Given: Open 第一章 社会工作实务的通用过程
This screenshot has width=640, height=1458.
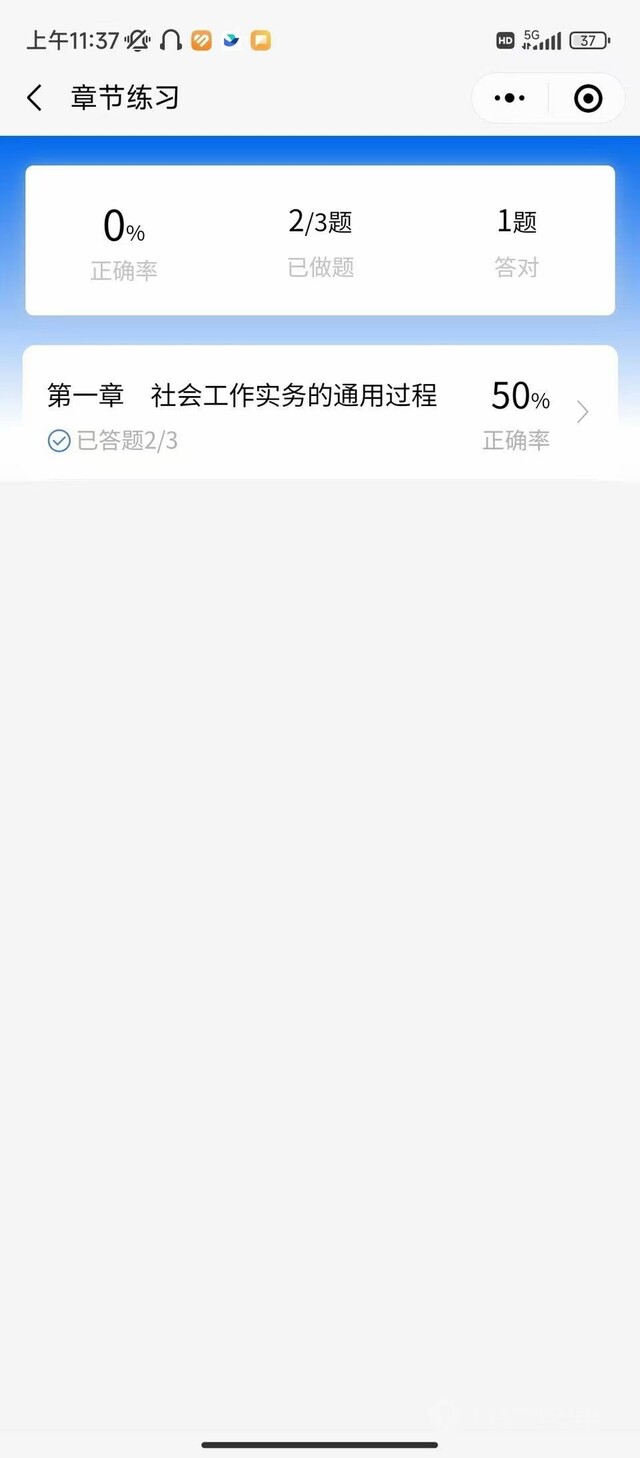Looking at the screenshot, I should (x=319, y=411).
